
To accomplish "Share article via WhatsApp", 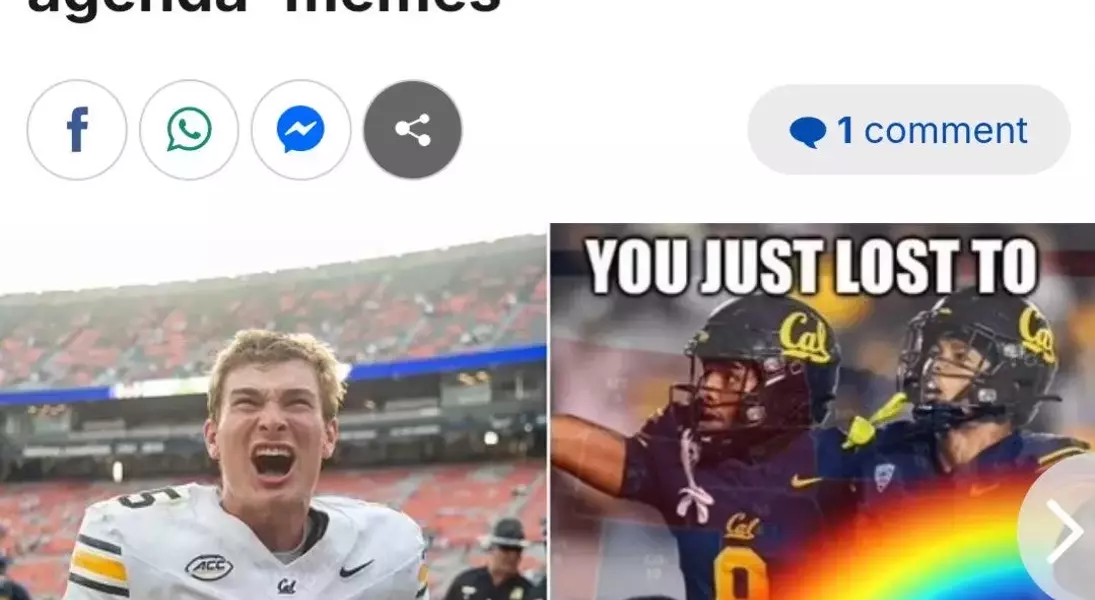I will (x=189, y=130).
